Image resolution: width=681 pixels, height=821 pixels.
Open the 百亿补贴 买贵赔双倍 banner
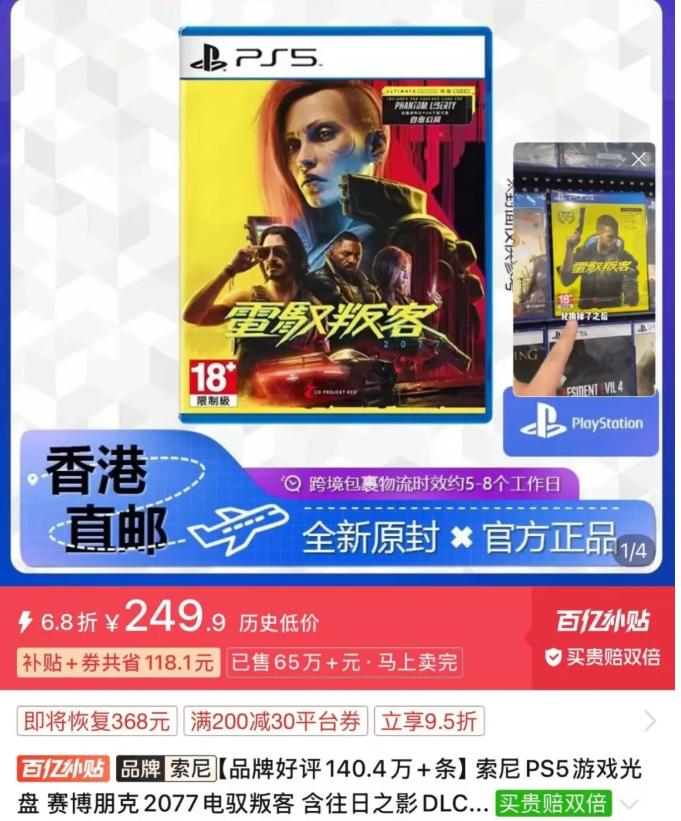point(602,638)
